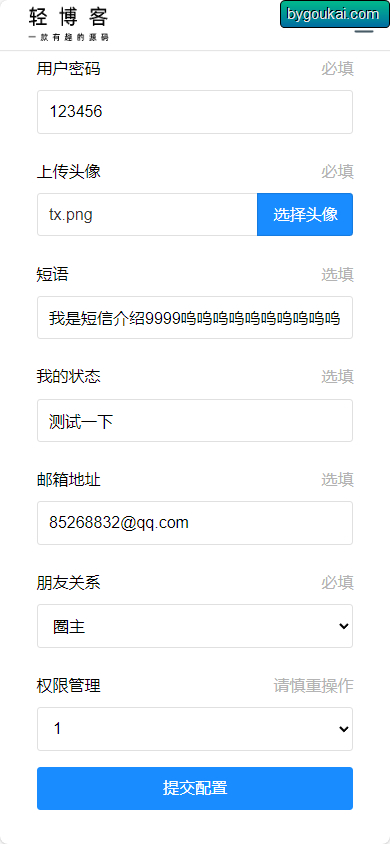Tap the tx.png avatar filename field
The height and width of the screenshot is (844, 390).
point(147,214)
